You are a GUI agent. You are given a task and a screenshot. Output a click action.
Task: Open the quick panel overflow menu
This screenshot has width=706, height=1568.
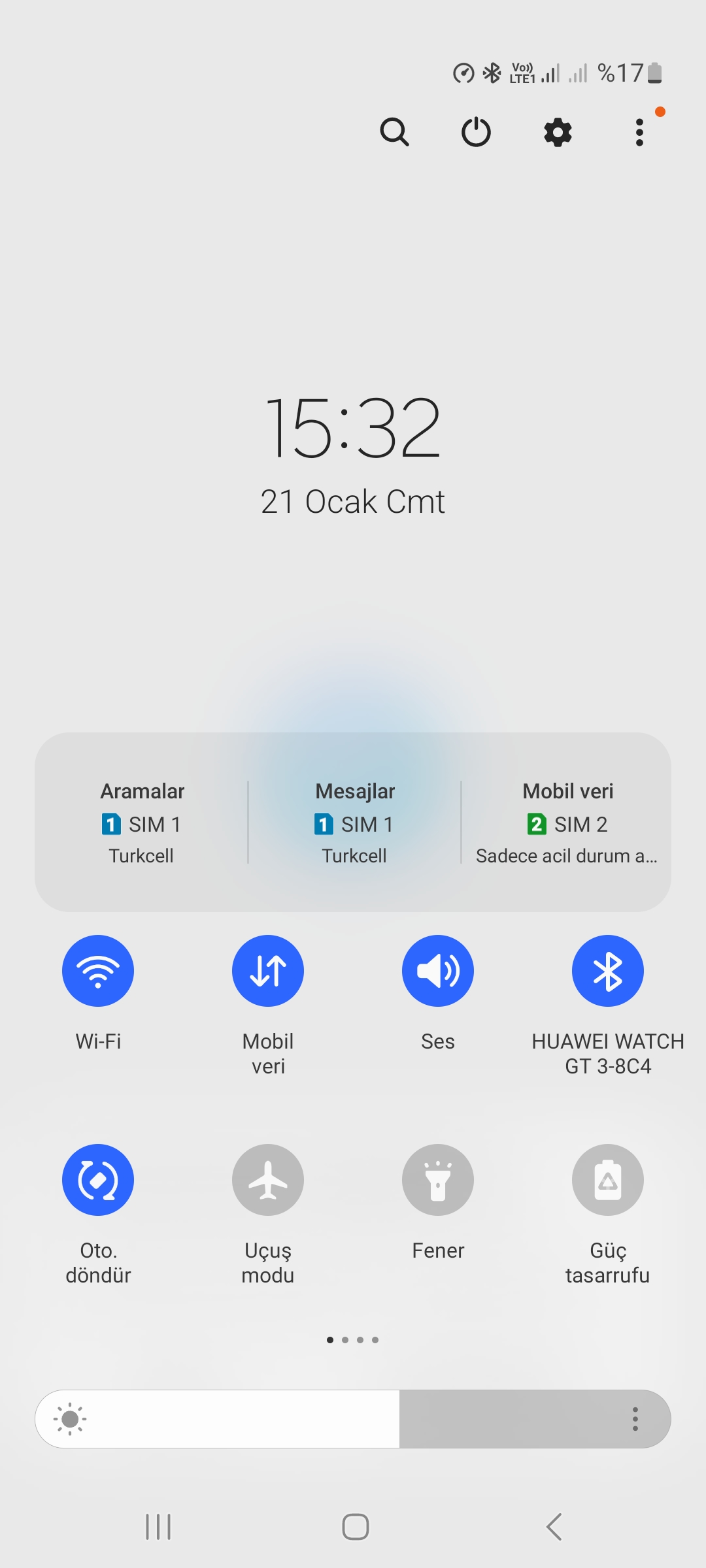(x=640, y=133)
